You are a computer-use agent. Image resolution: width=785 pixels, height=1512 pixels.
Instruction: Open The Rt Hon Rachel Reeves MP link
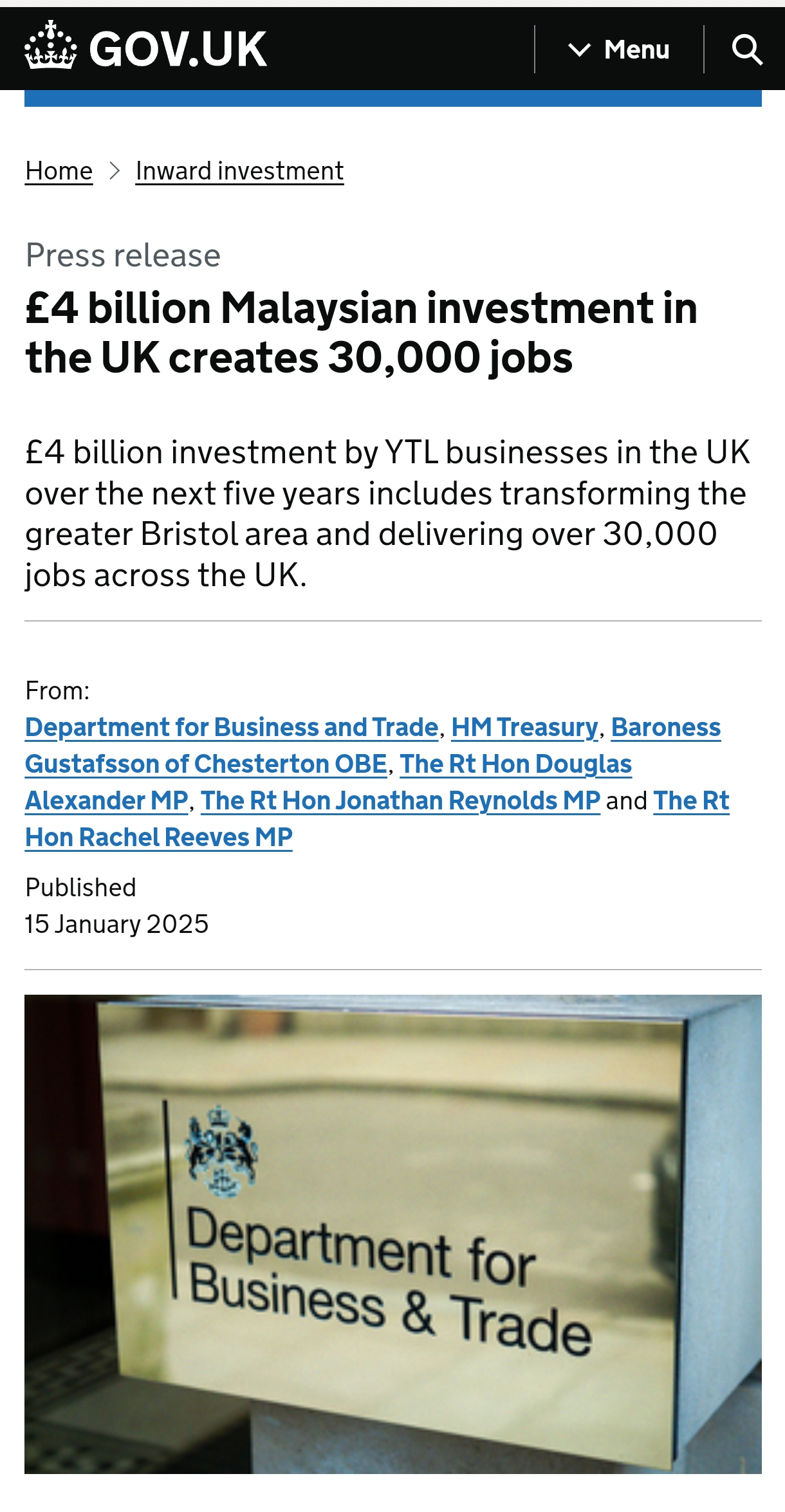tap(159, 838)
